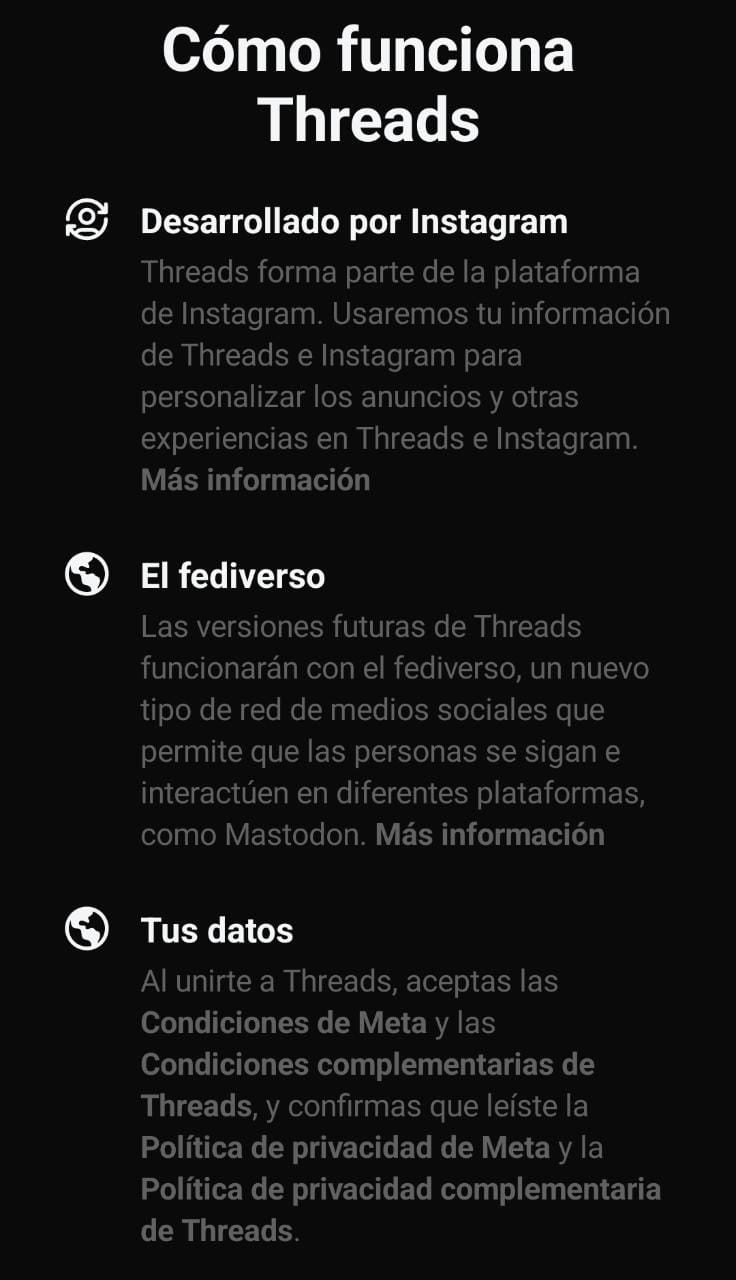Open Más información under Desarrollado por Instagram
Viewport: 736px width, 1280px height.
(255, 480)
